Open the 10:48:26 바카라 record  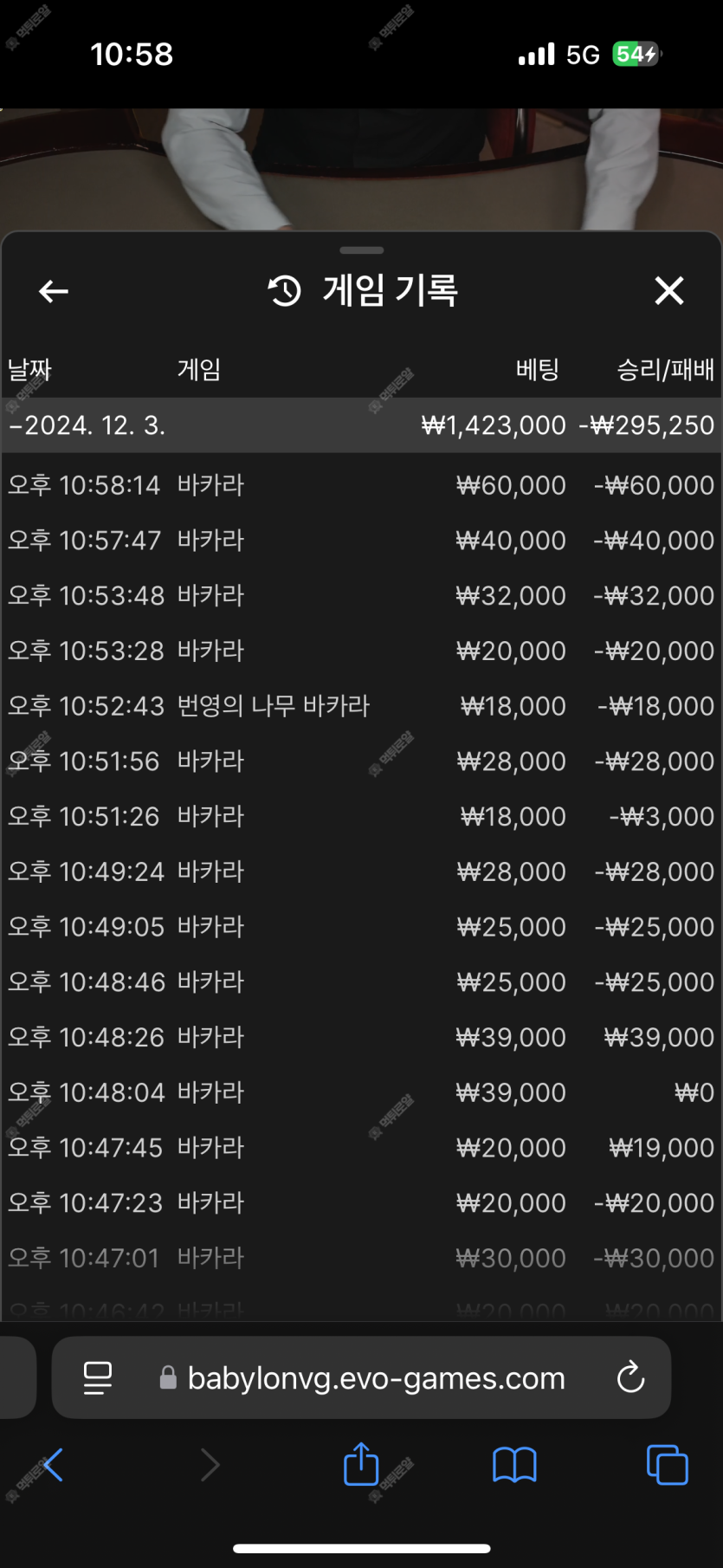pos(362,1037)
